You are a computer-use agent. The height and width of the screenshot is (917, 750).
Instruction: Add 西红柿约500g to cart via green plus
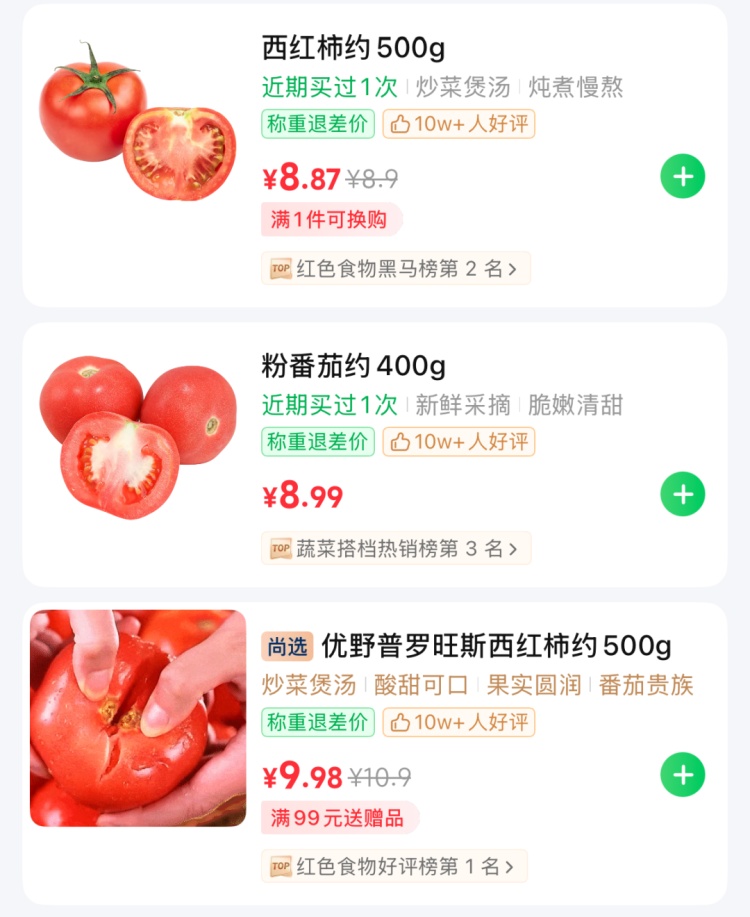pyautogui.click(x=683, y=175)
